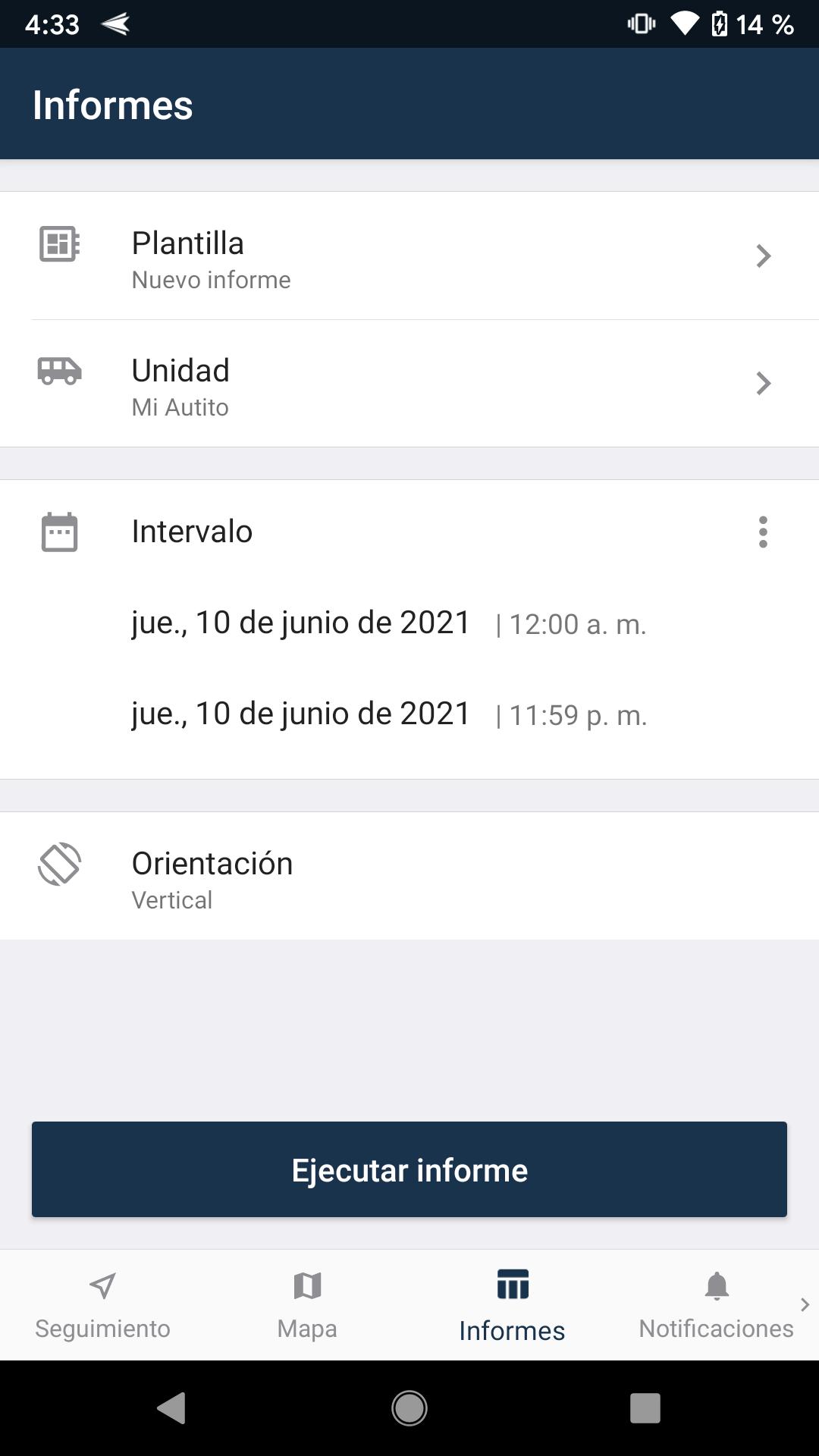
Task: Go to the Mapa tab
Action: (307, 1305)
